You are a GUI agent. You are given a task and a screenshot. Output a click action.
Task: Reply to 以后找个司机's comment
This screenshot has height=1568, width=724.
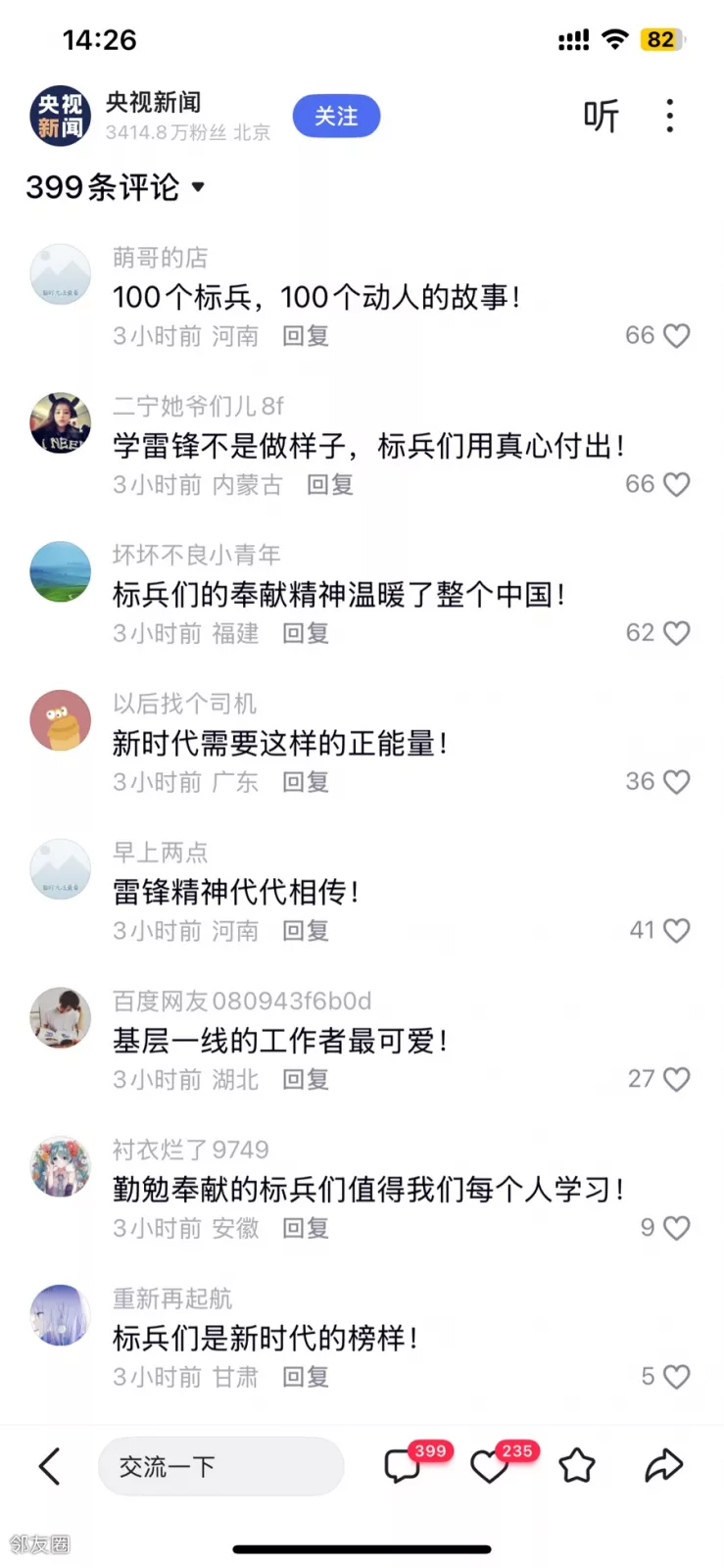[x=305, y=782]
